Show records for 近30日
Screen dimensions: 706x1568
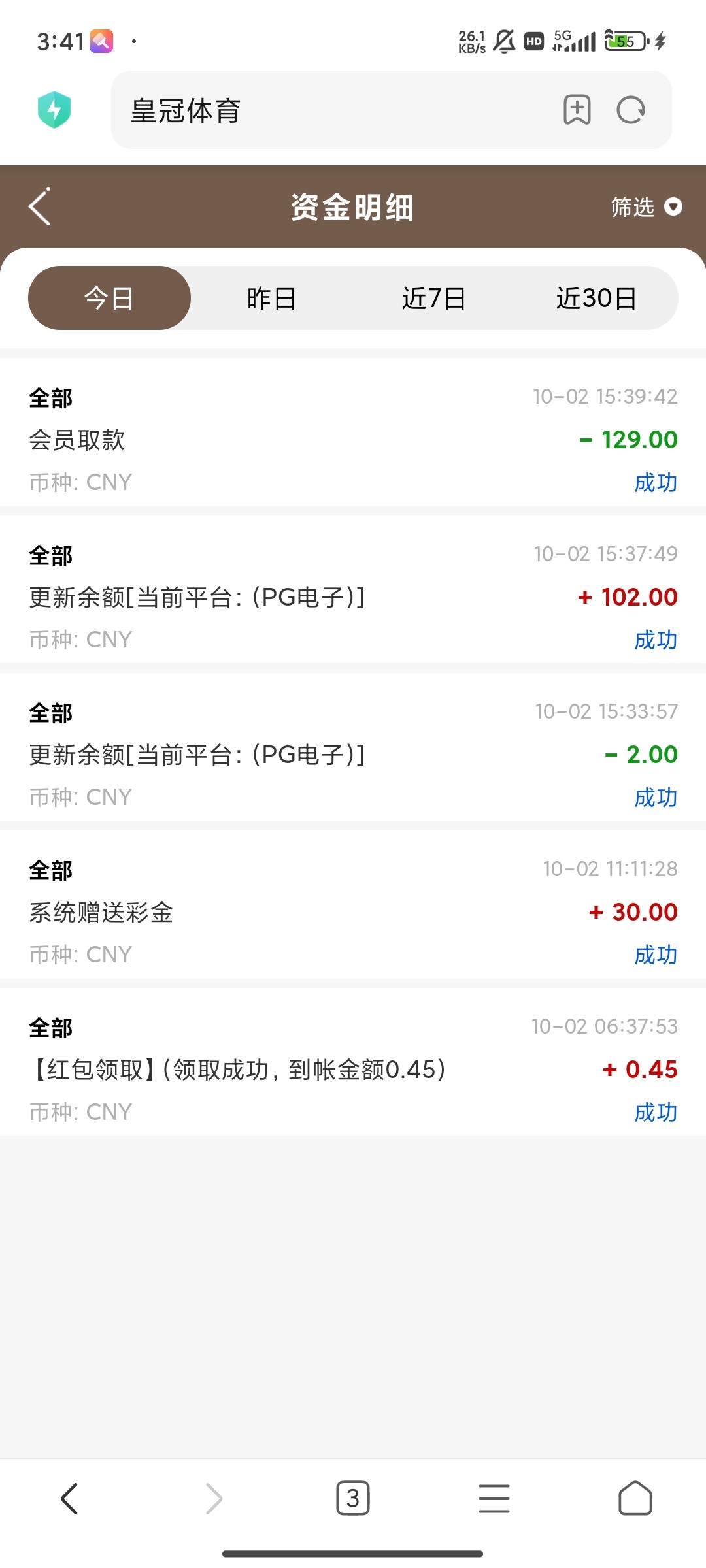point(596,299)
